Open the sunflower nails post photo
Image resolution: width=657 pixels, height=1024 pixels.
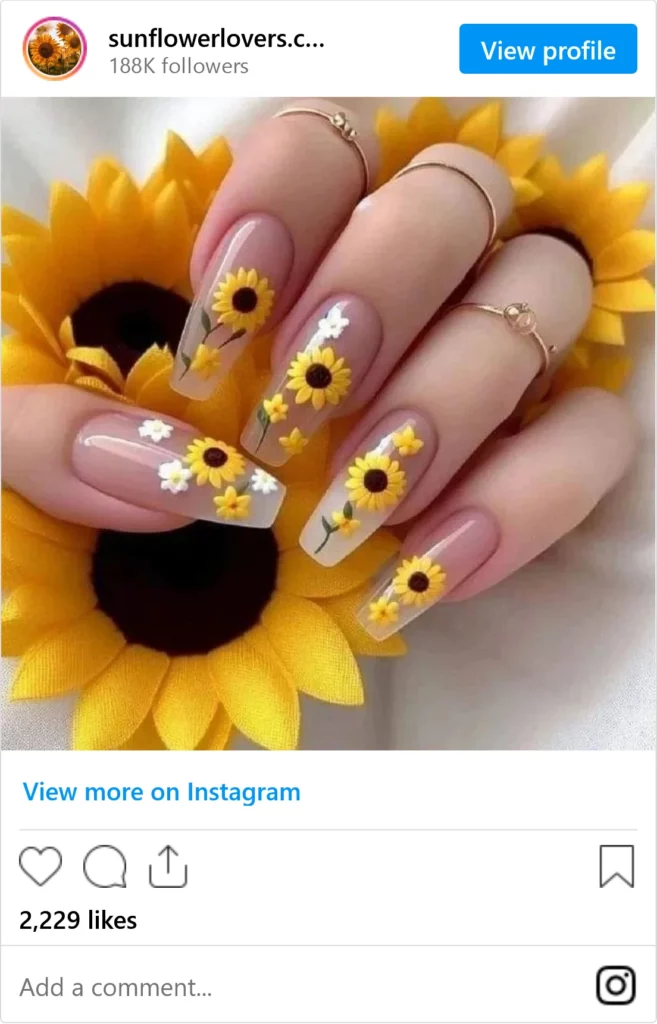coord(328,423)
